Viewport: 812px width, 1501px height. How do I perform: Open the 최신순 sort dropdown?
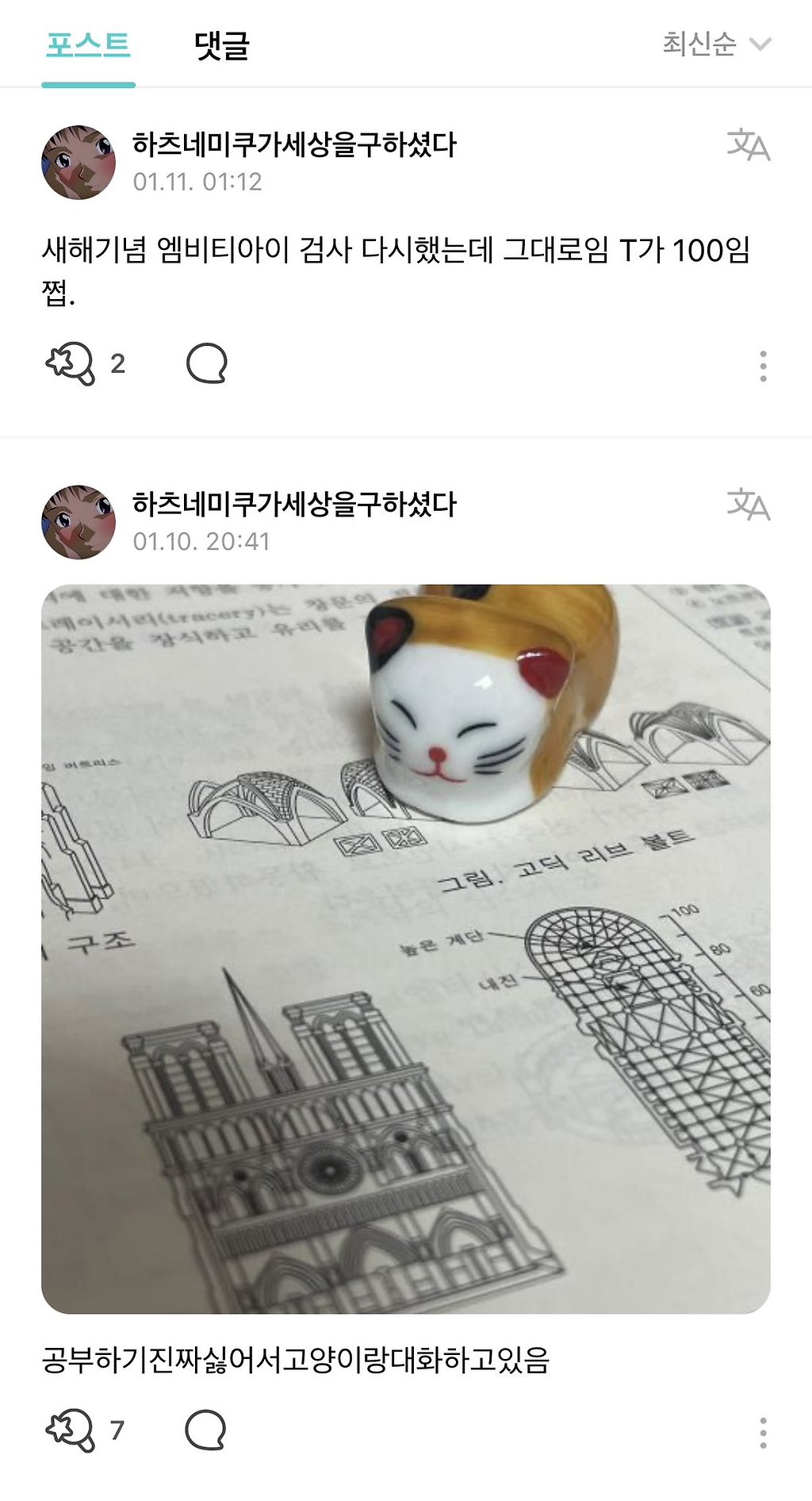pos(717,44)
